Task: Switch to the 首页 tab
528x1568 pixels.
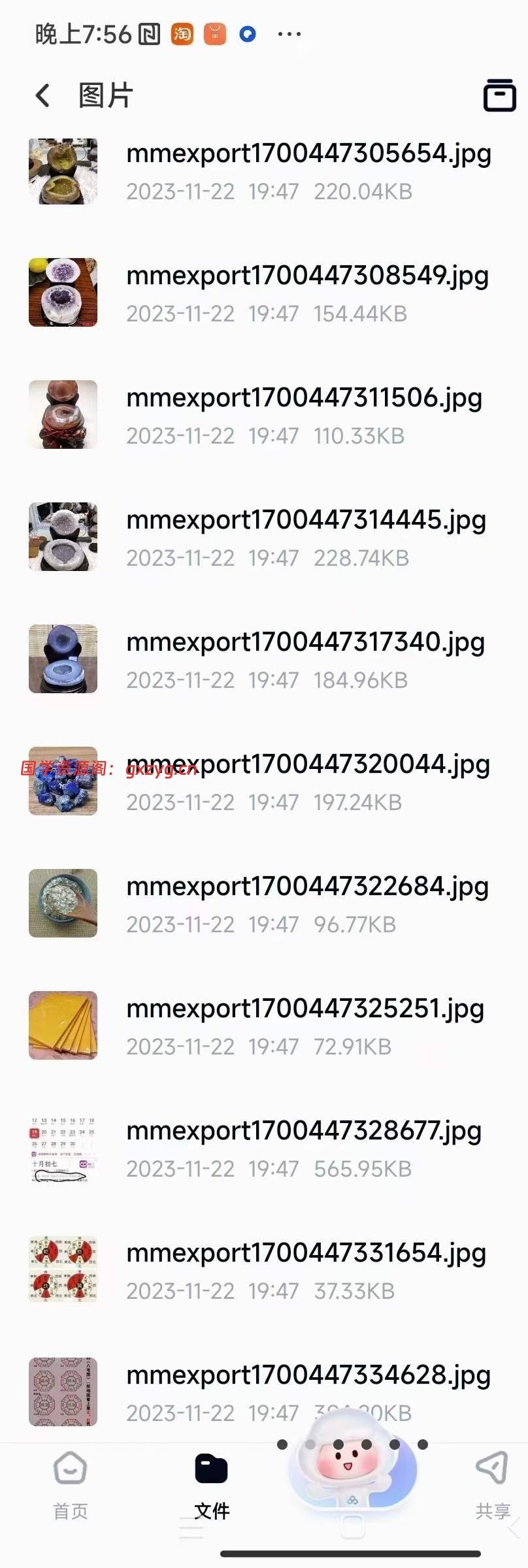Action: tap(70, 1484)
